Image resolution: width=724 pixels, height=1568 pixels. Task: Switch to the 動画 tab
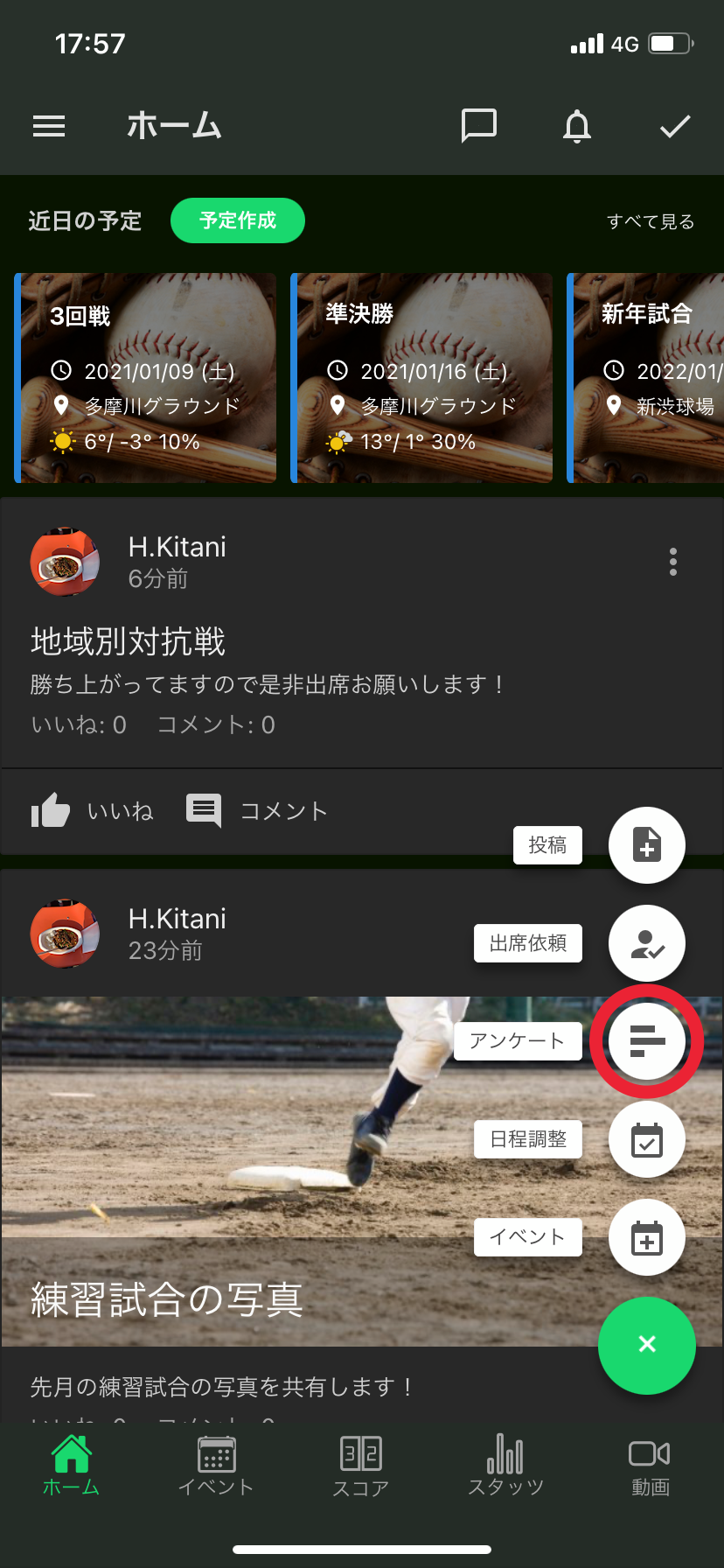click(x=650, y=1466)
